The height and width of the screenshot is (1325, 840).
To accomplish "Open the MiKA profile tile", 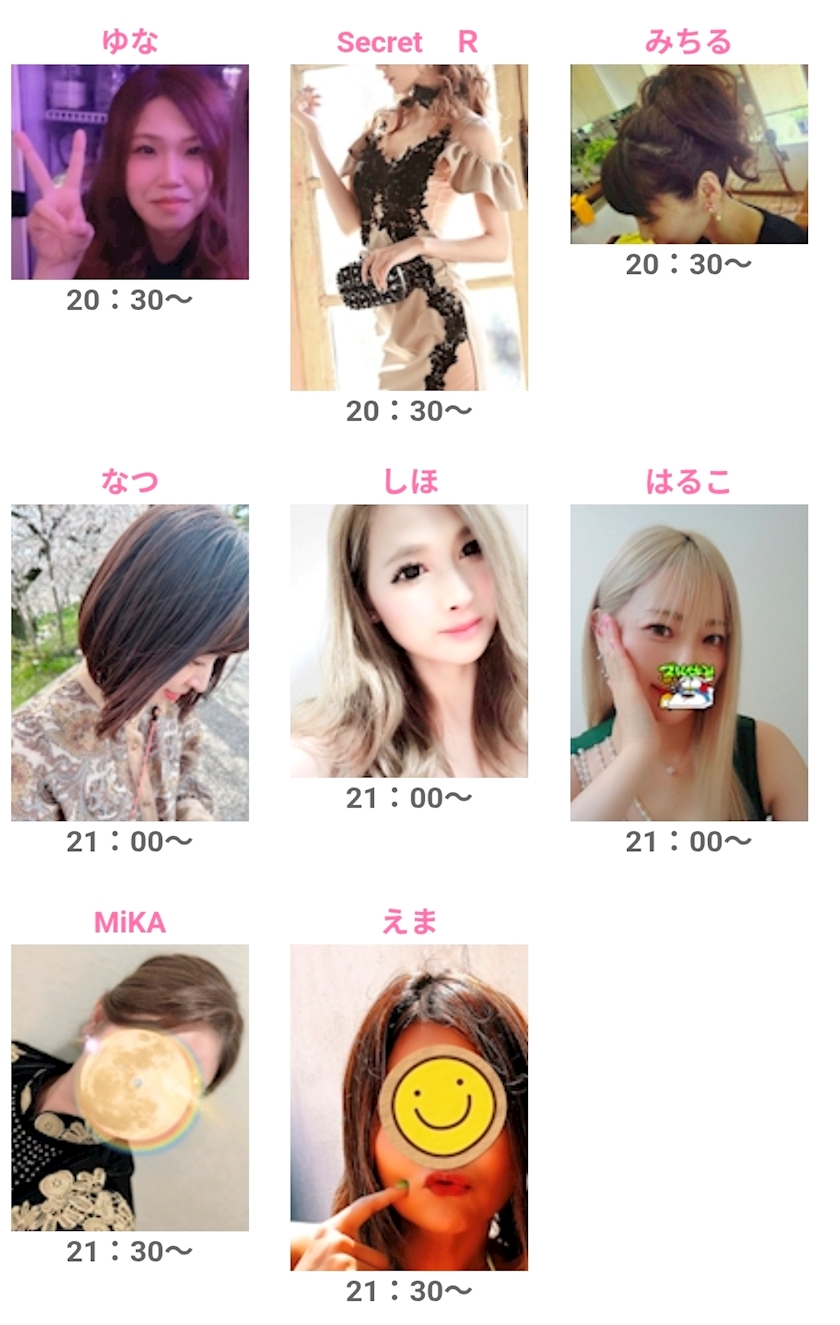I will tap(130, 1087).
